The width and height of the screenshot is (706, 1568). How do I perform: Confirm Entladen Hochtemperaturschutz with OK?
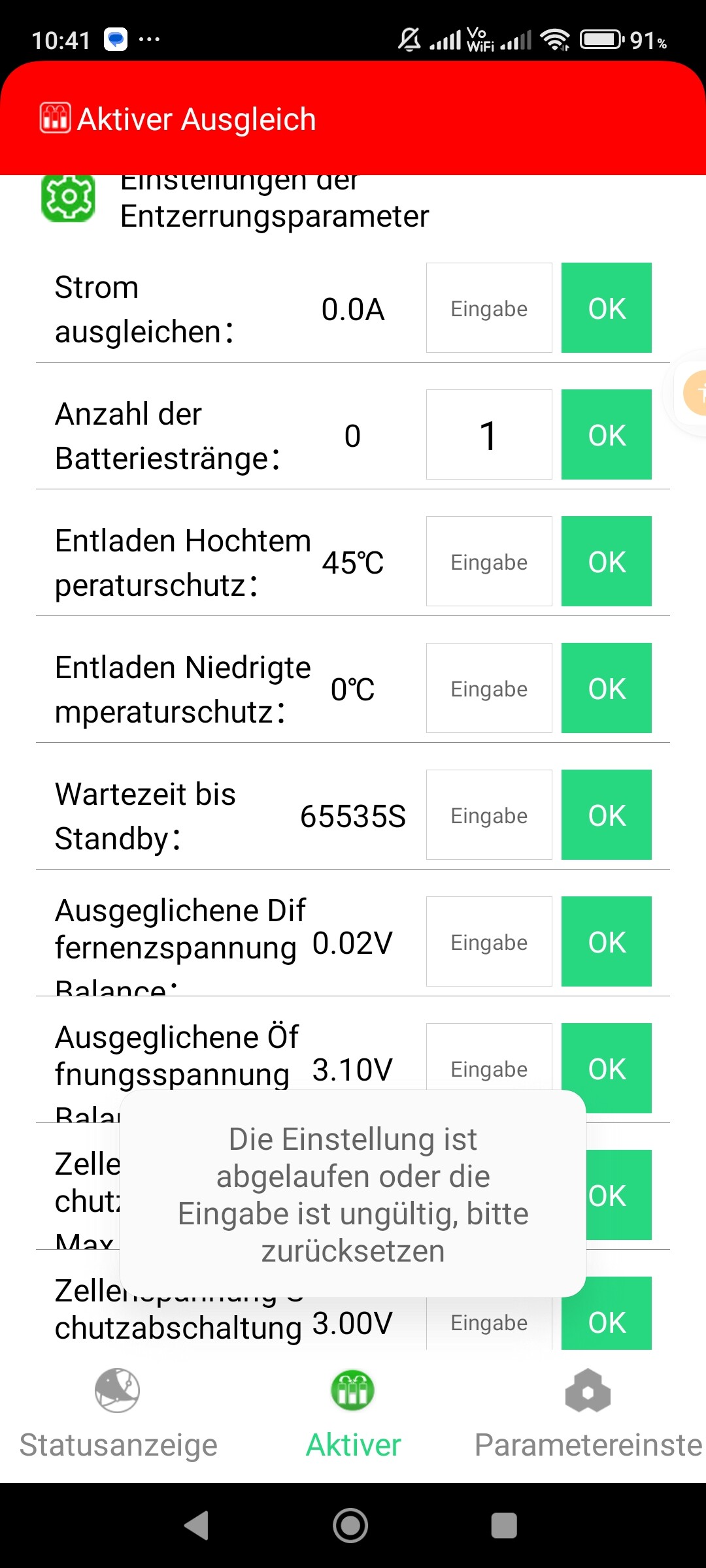pos(607,561)
